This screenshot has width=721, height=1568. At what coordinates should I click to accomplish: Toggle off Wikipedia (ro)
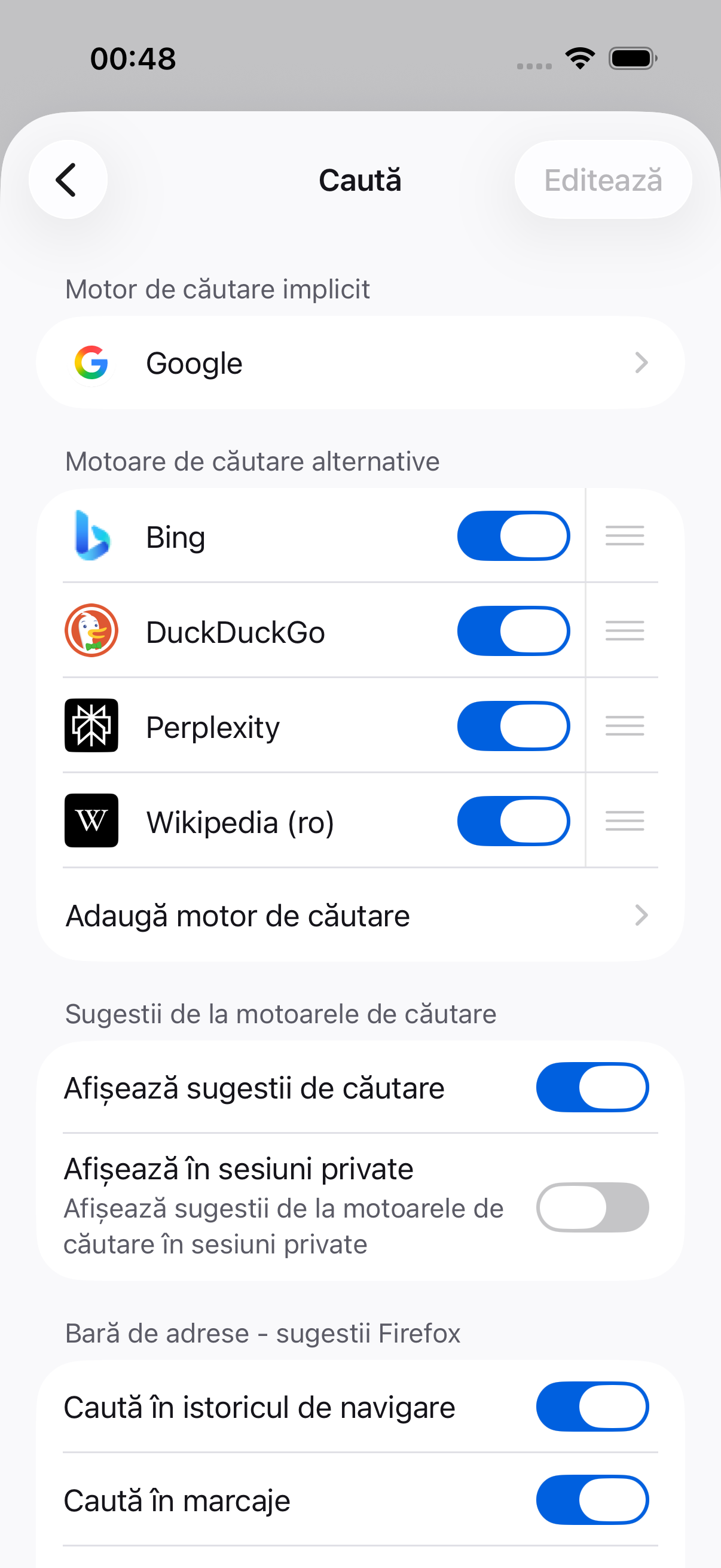[514, 821]
